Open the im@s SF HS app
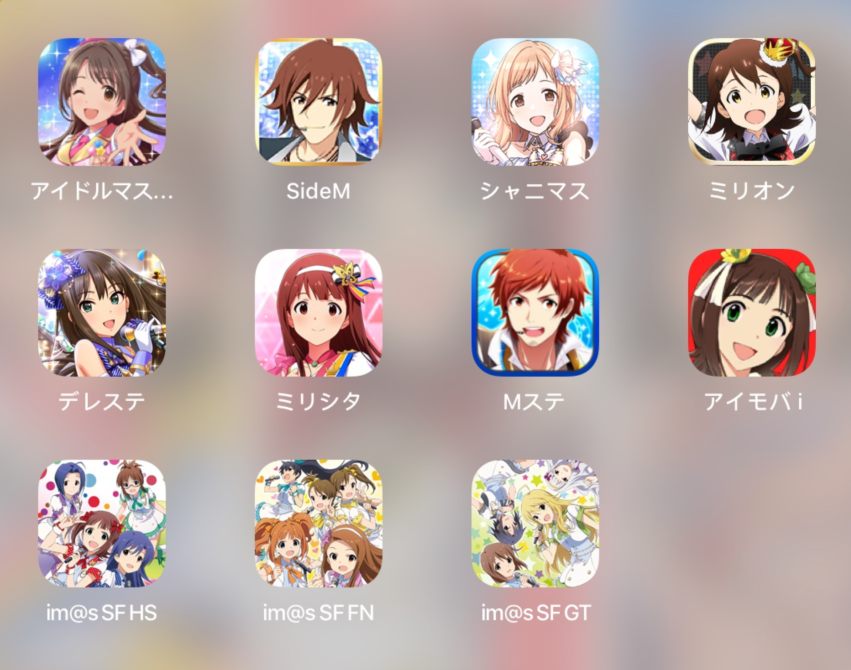Image resolution: width=851 pixels, height=670 pixels. pyautogui.click(x=102, y=523)
